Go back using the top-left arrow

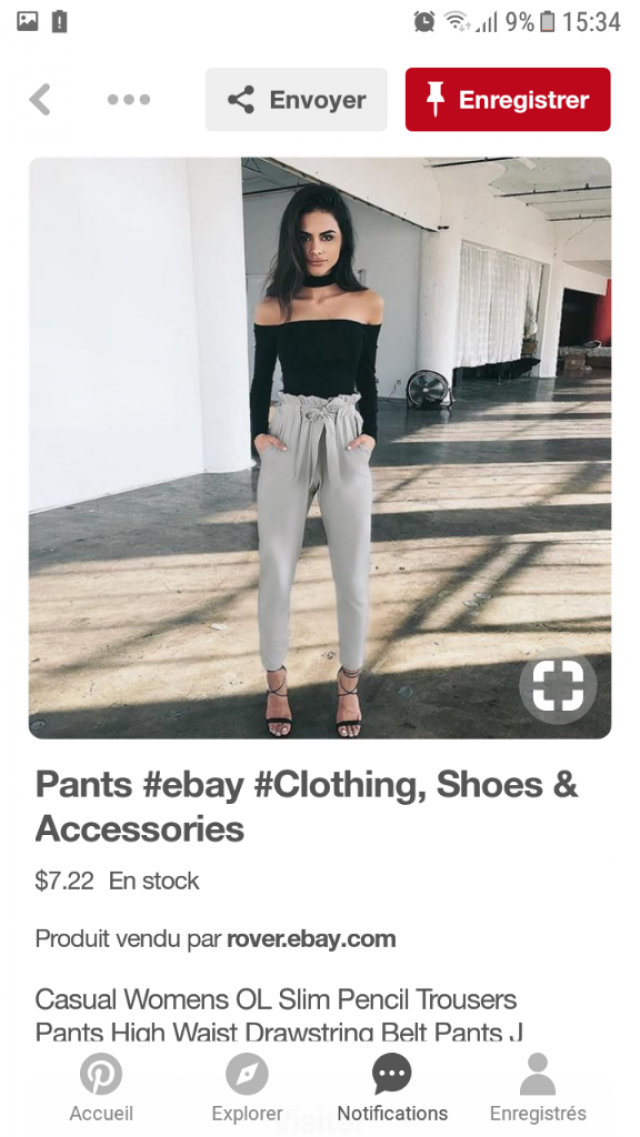tap(40, 100)
